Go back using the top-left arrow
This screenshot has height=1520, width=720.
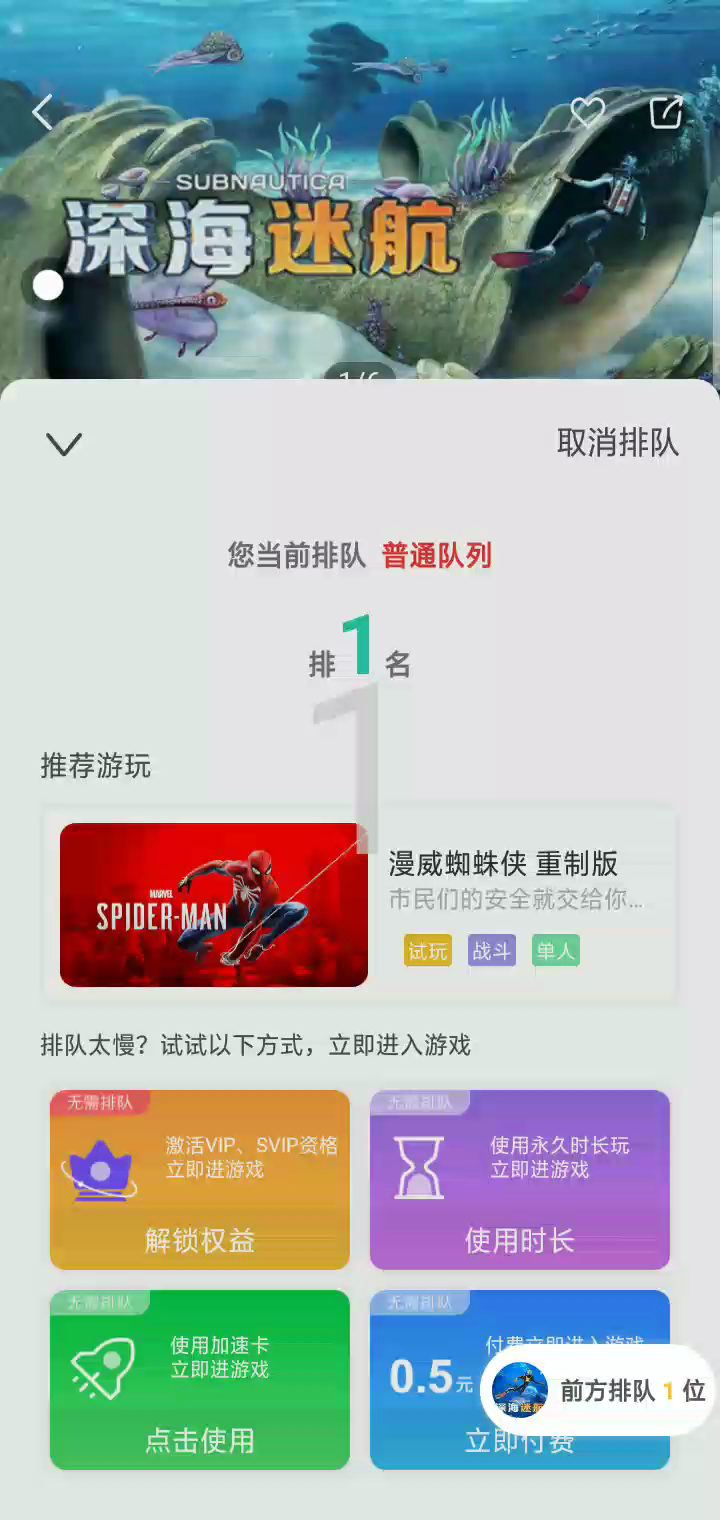[x=42, y=112]
